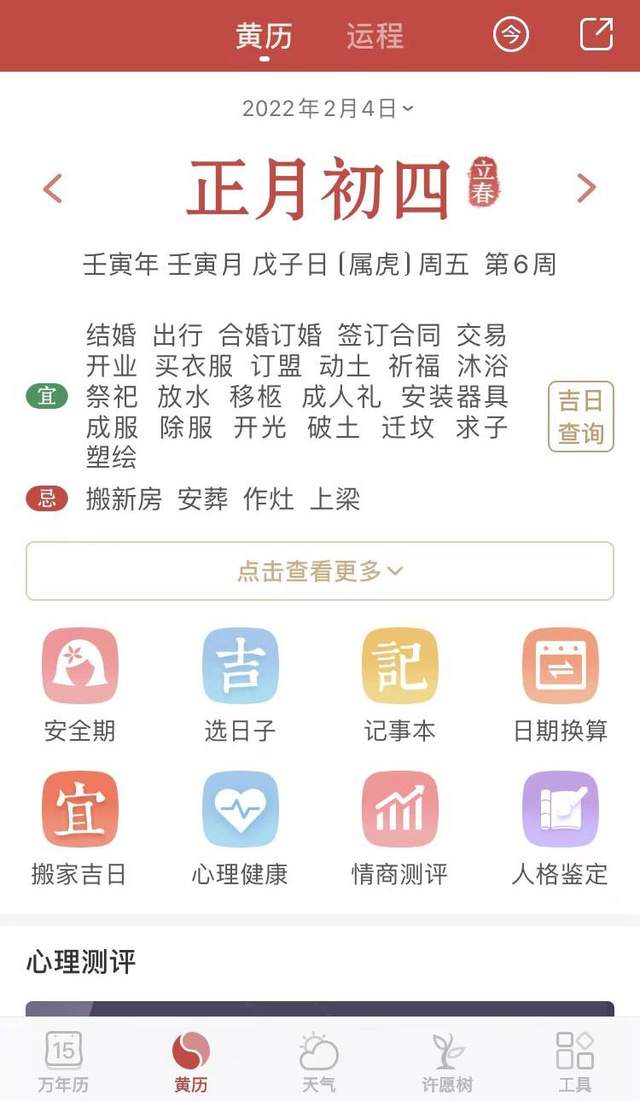
Task: Go to the 工具 tab
Action: (575, 1061)
